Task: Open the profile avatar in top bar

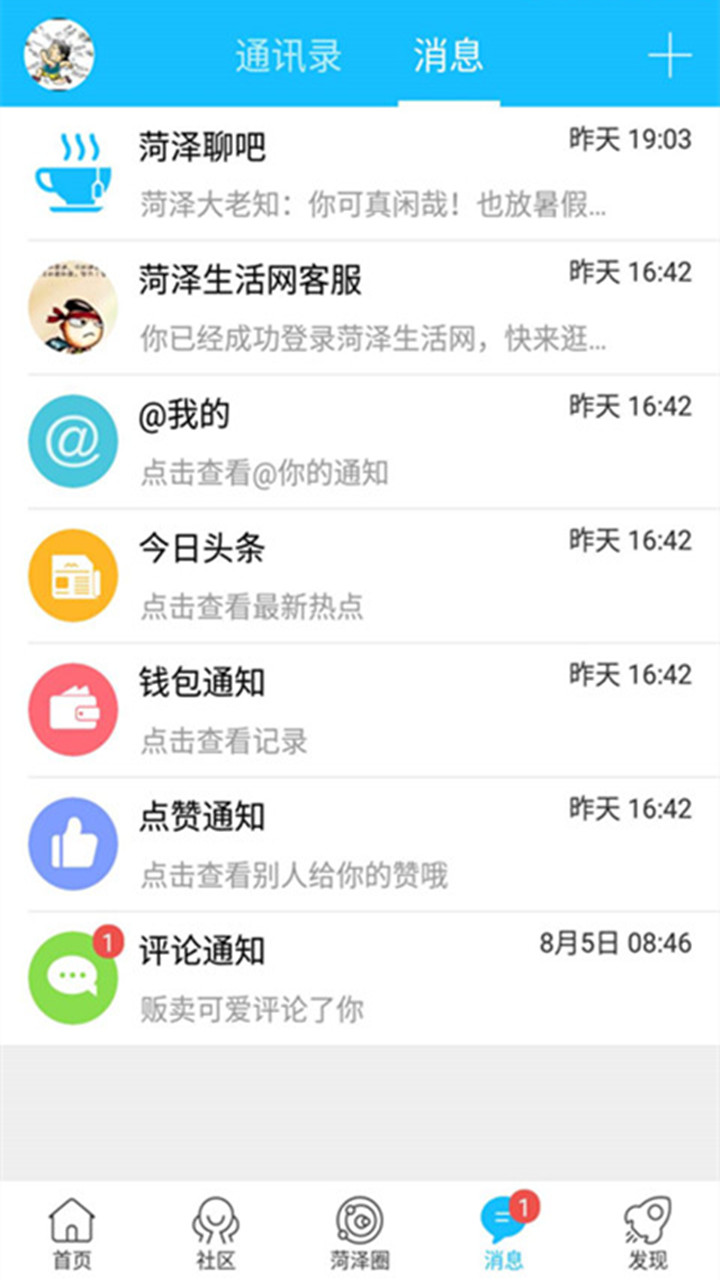Action: [x=58, y=54]
